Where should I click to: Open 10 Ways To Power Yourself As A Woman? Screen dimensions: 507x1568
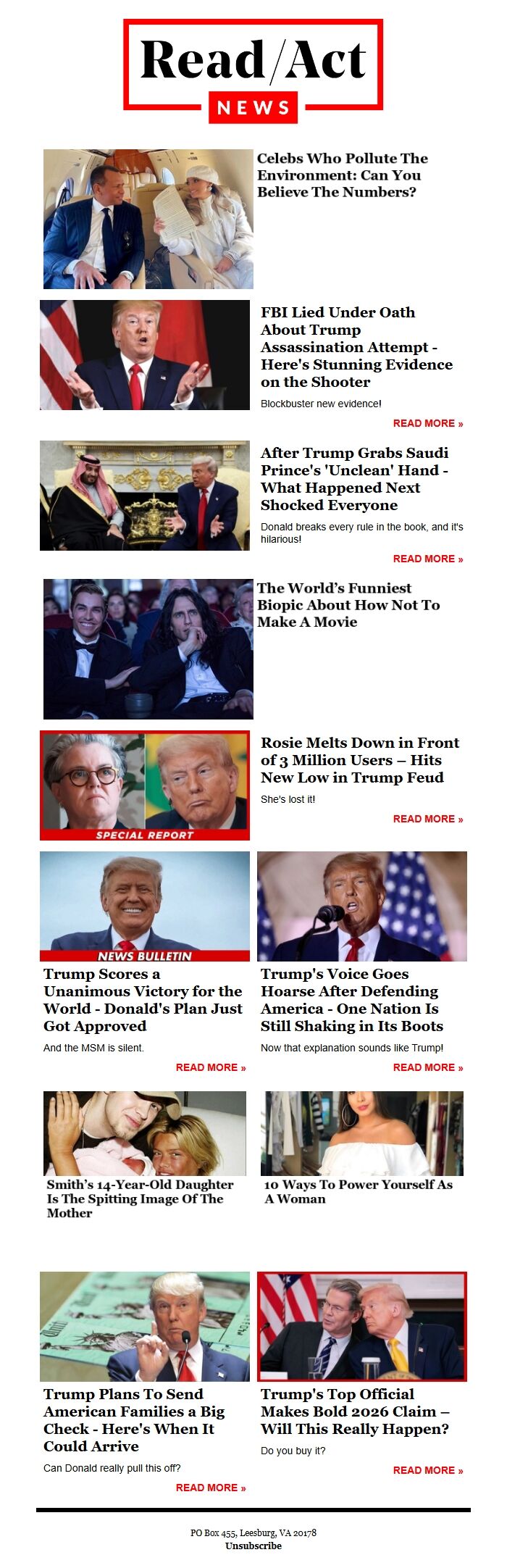point(358,1191)
